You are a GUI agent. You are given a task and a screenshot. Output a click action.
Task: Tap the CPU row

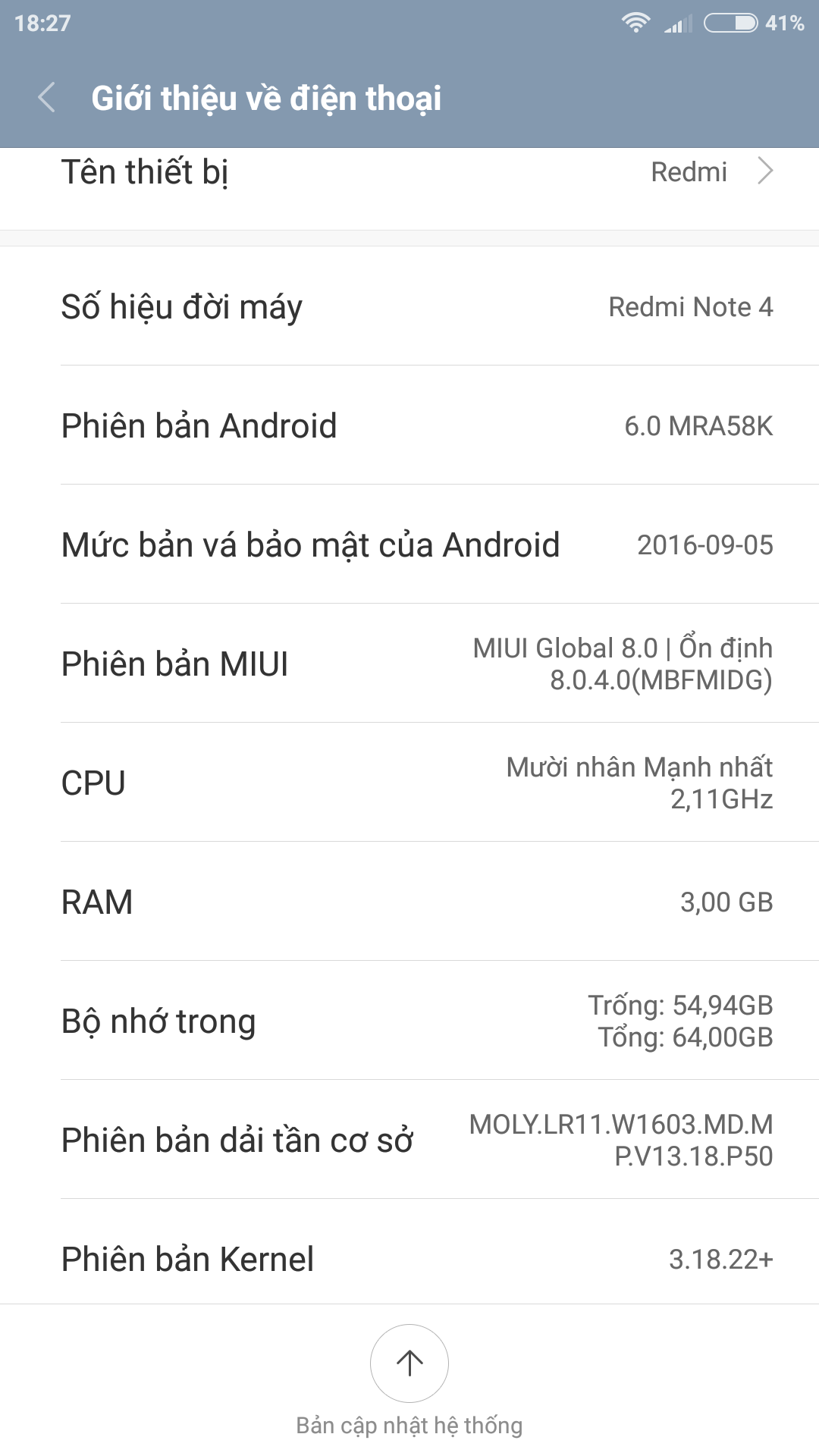pos(409,783)
